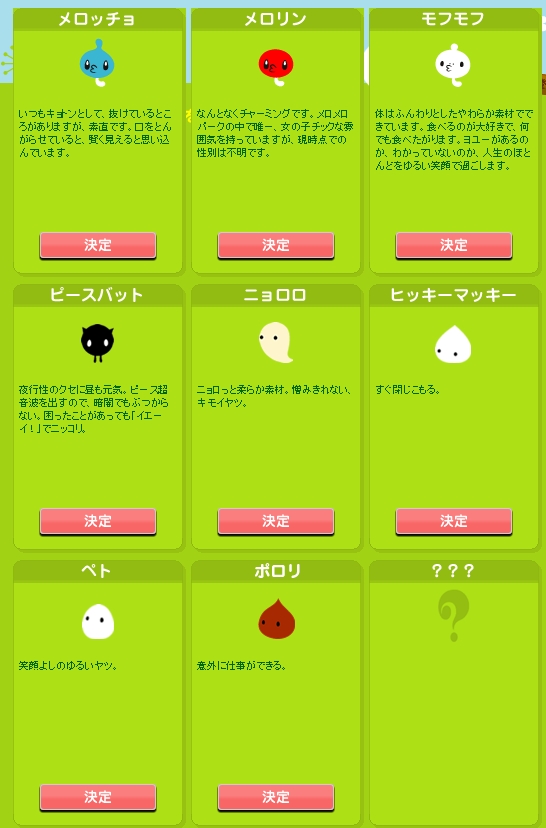Tap 決定 under the ニョロロ character

coord(276,521)
